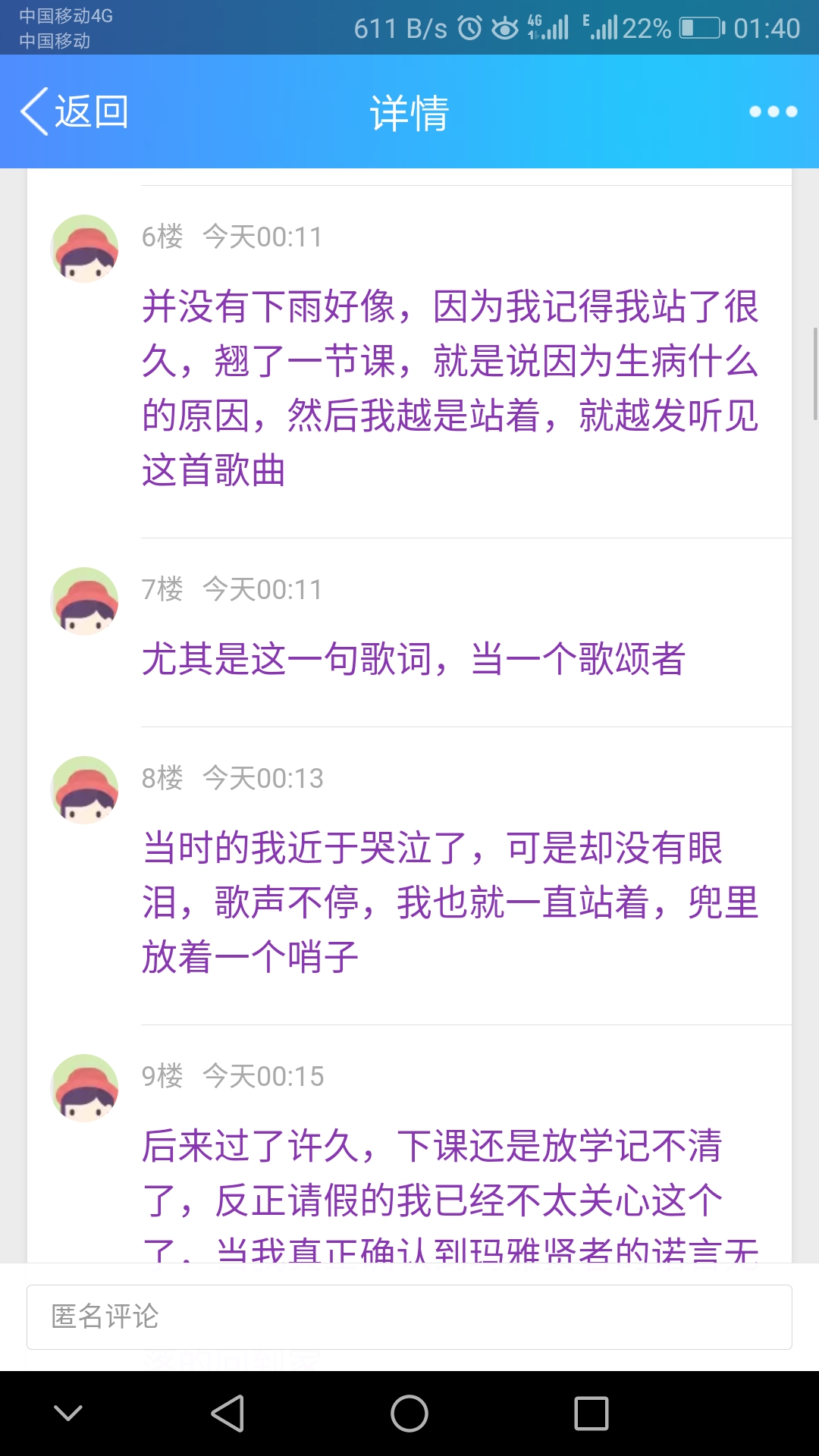Tap the 匿名评论 comment field
The image size is (819, 1456).
pos(409,1317)
